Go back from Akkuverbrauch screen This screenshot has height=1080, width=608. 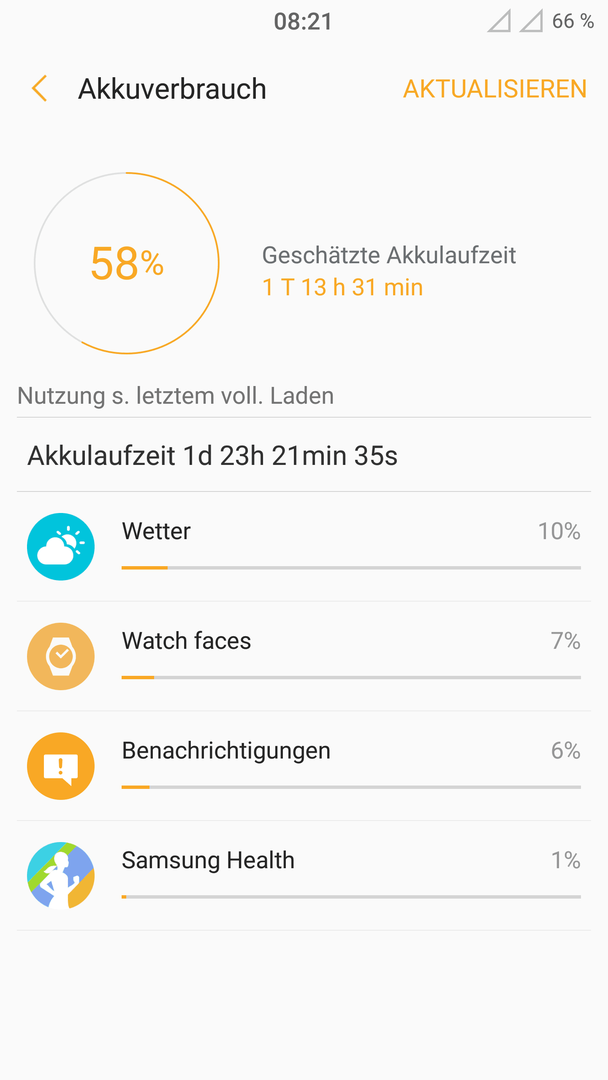pyautogui.click(x=39, y=90)
